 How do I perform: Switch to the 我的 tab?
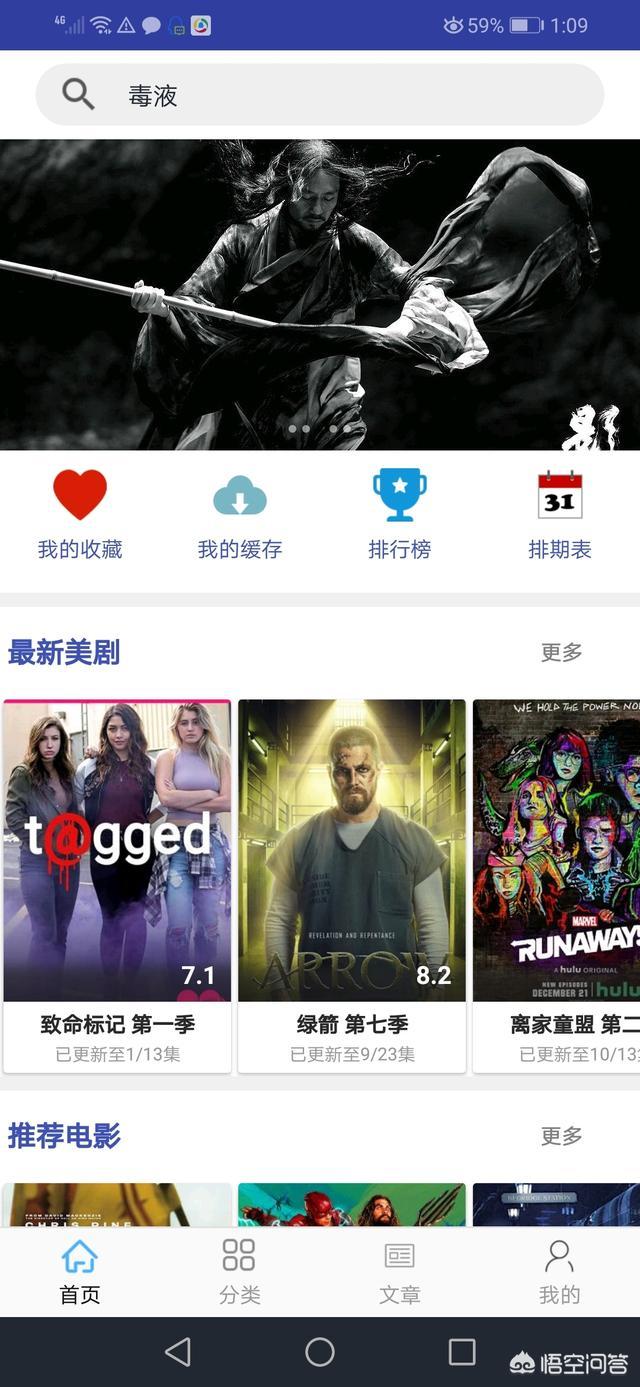(559, 1272)
